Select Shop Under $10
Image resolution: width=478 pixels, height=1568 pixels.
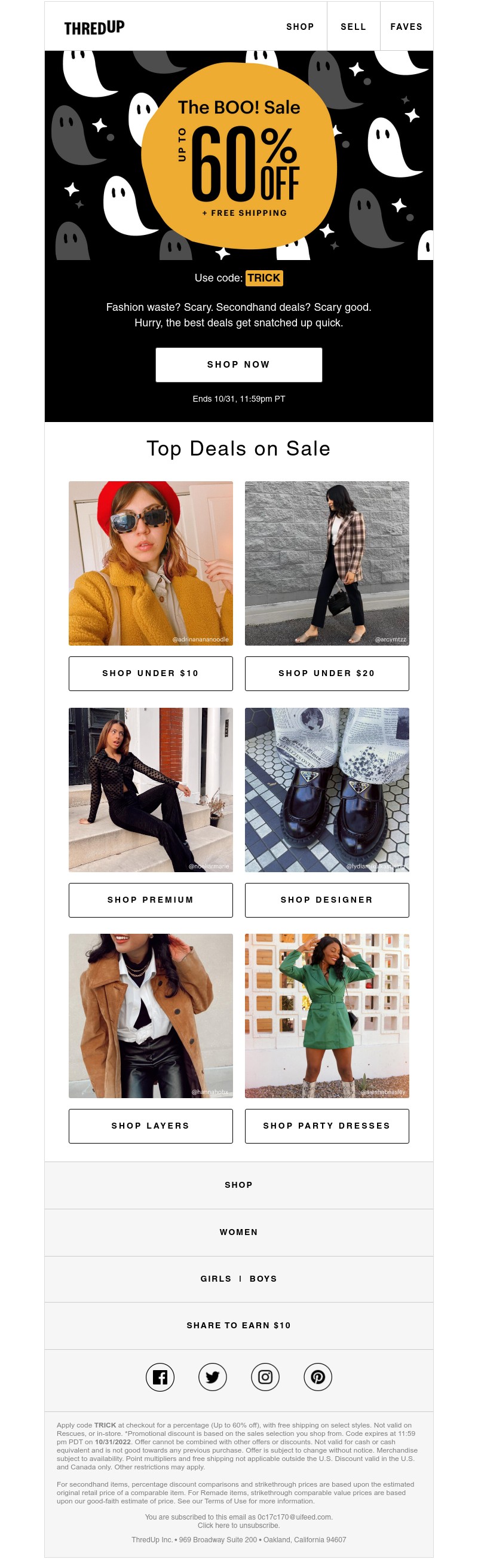tap(150, 673)
